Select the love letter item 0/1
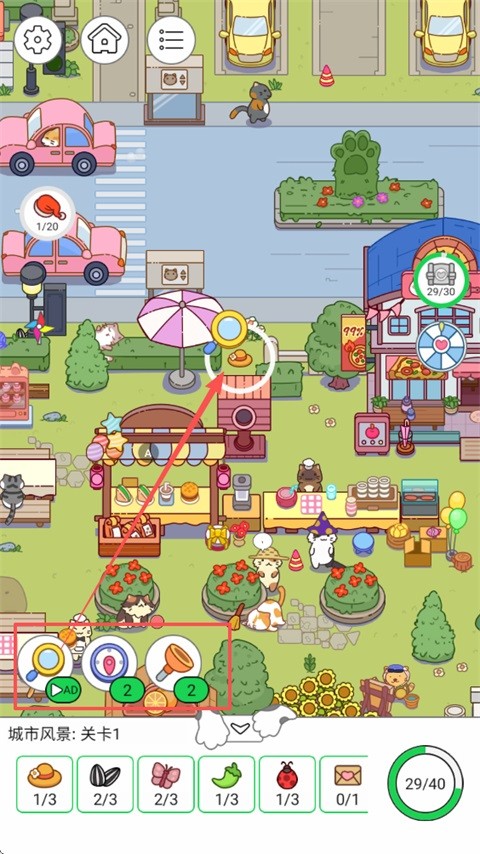The height and width of the screenshot is (854, 480). 344,783
